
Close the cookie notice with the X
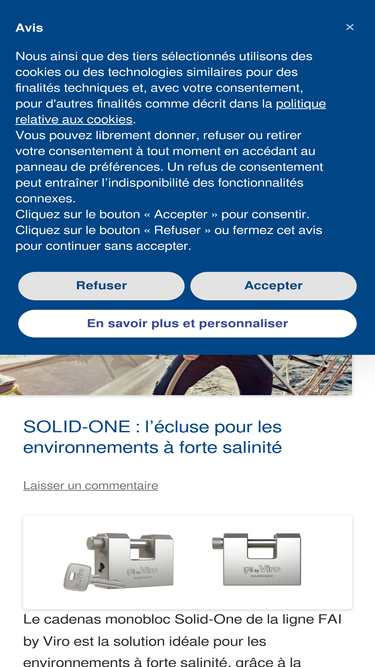coord(349,27)
